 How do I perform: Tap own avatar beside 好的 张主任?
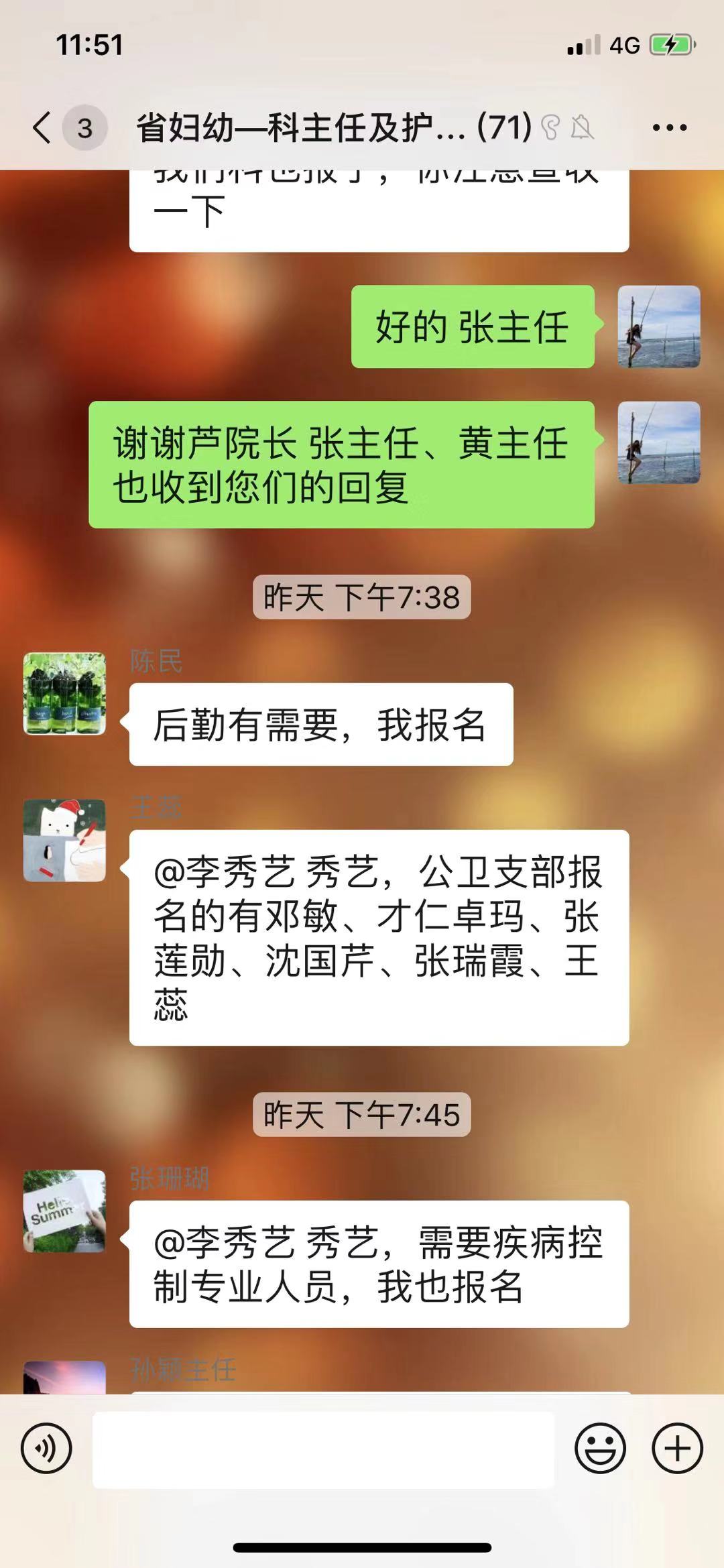pyautogui.click(x=658, y=326)
